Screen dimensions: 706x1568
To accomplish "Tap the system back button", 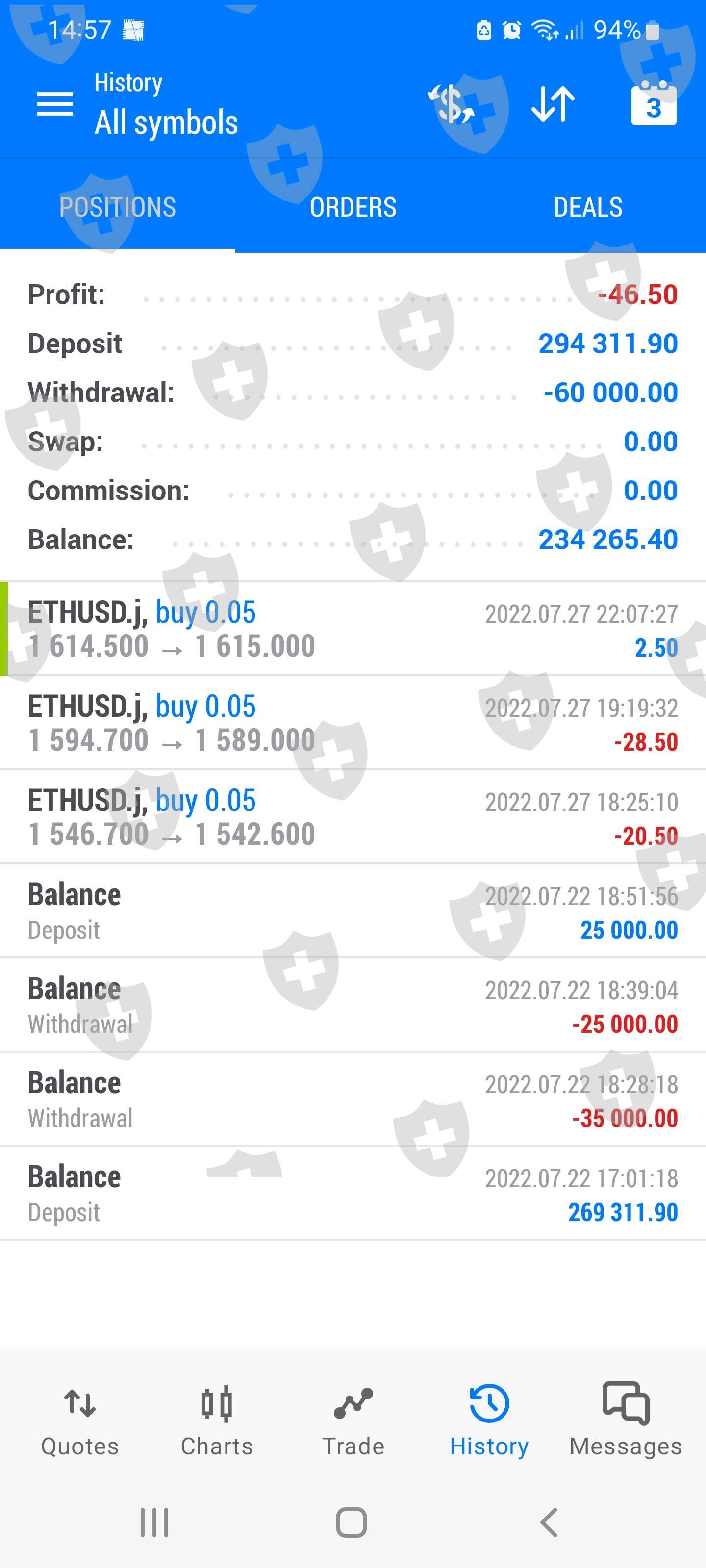I will (x=549, y=1522).
